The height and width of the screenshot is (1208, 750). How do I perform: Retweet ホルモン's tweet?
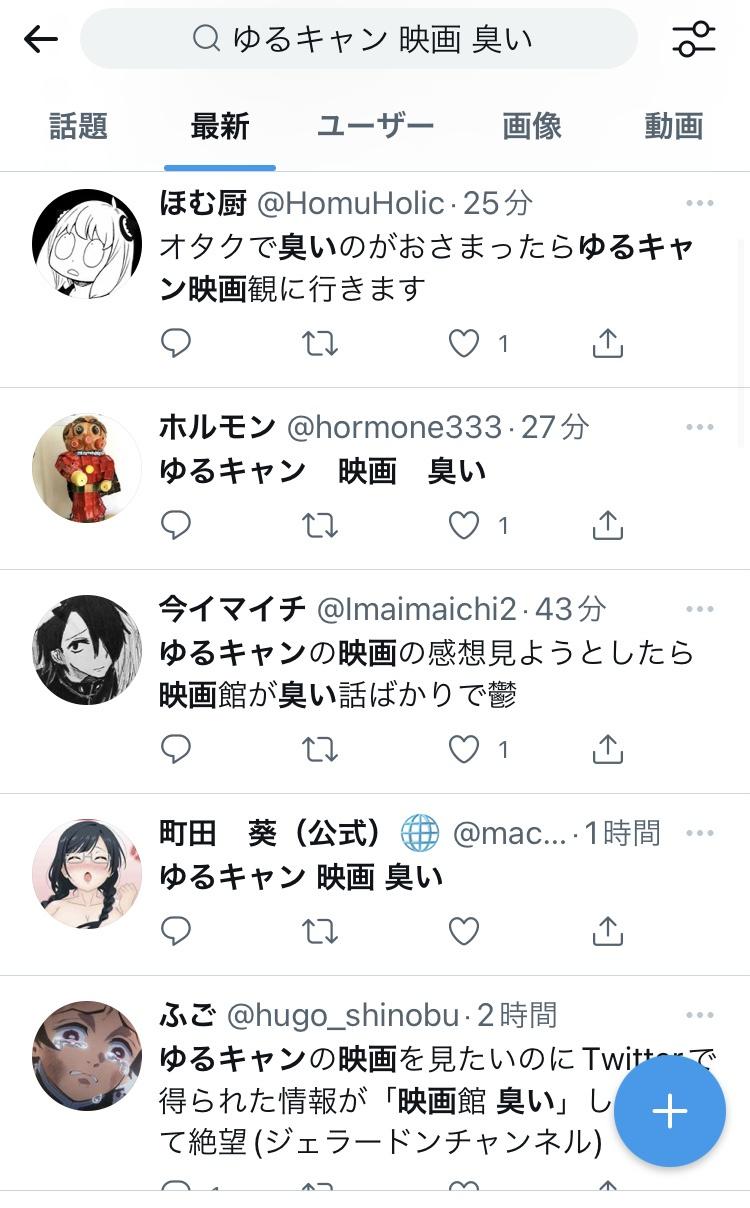[x=320, y=526]
